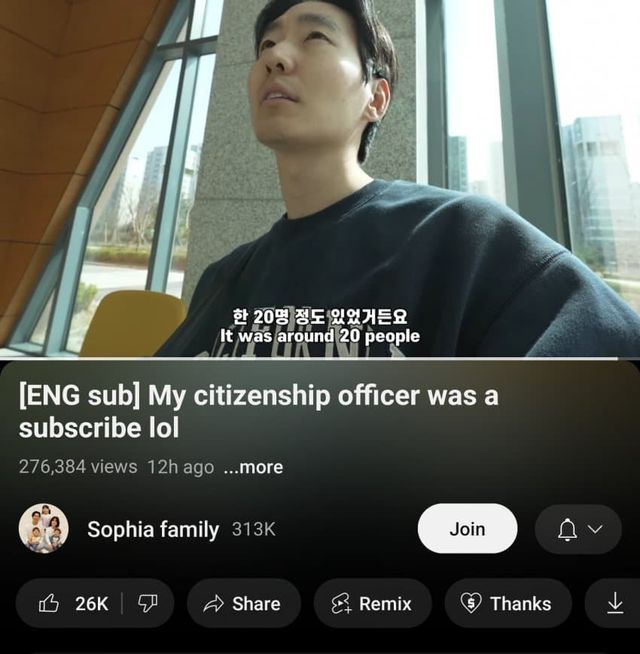640x654 pixels.
Task: Share this video
Action: click(x=242, y=603)
